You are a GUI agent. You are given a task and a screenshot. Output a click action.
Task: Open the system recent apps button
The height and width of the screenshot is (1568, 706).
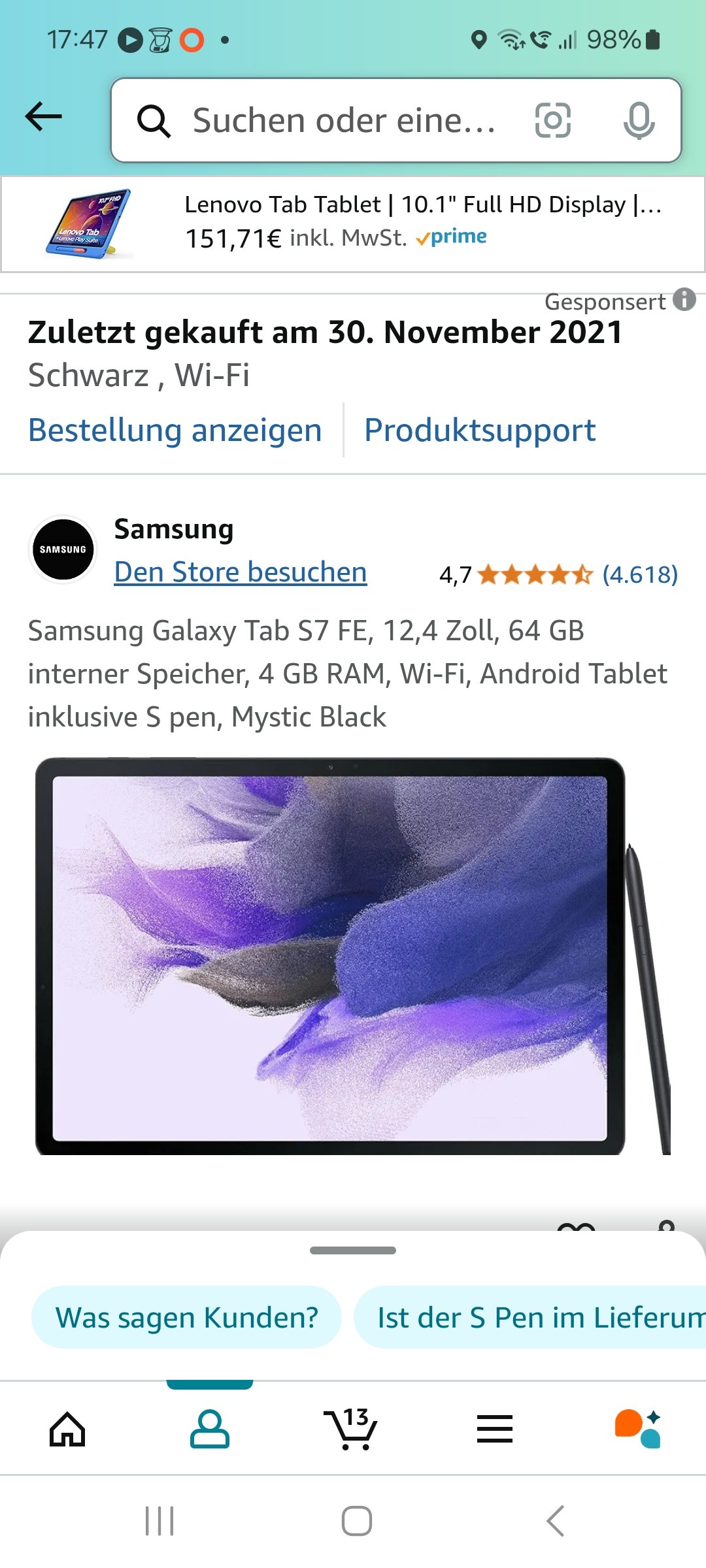[160, 1521]
